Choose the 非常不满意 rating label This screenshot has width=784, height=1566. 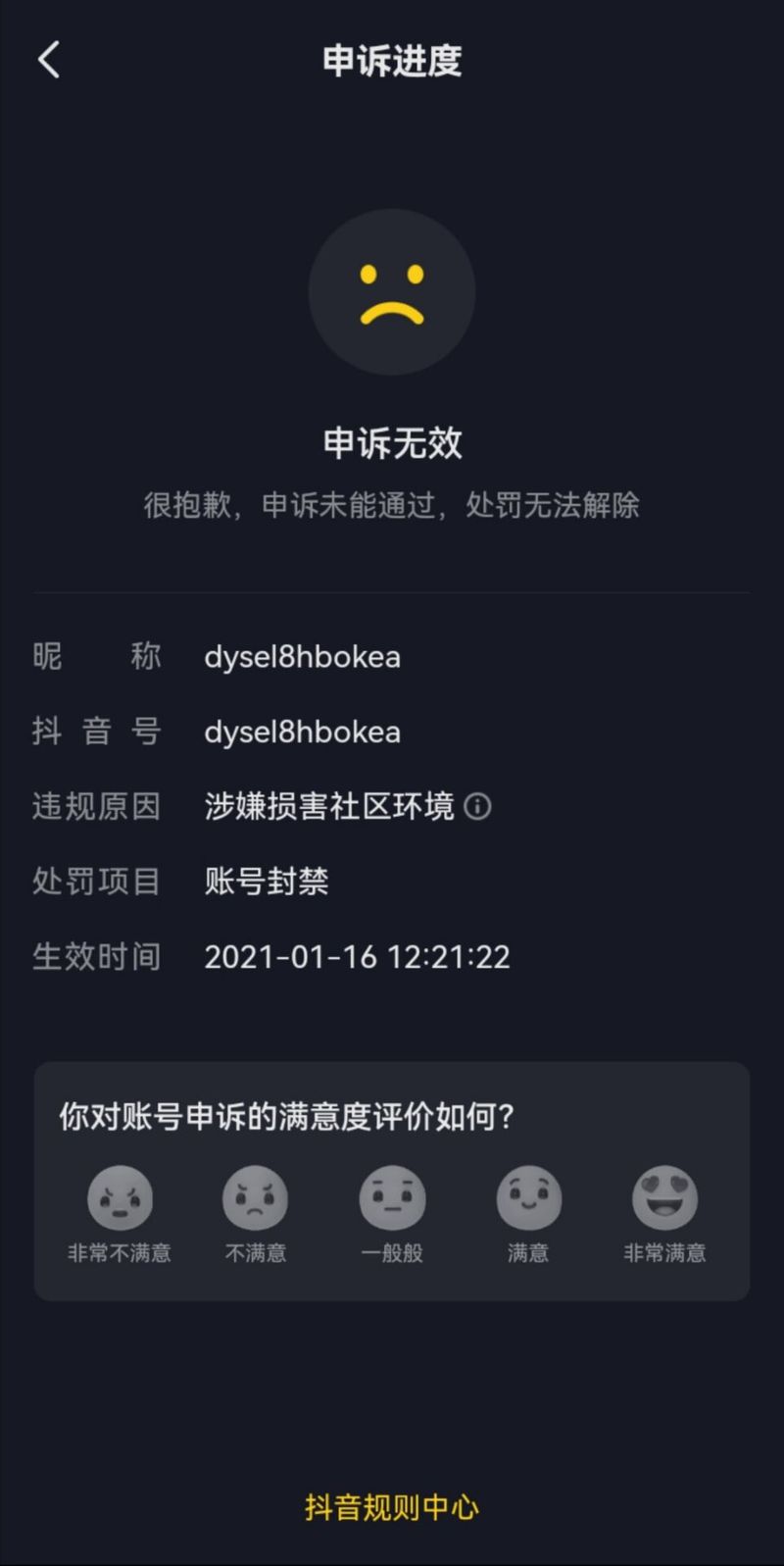pyautogui.click(x=120, y=1250)
